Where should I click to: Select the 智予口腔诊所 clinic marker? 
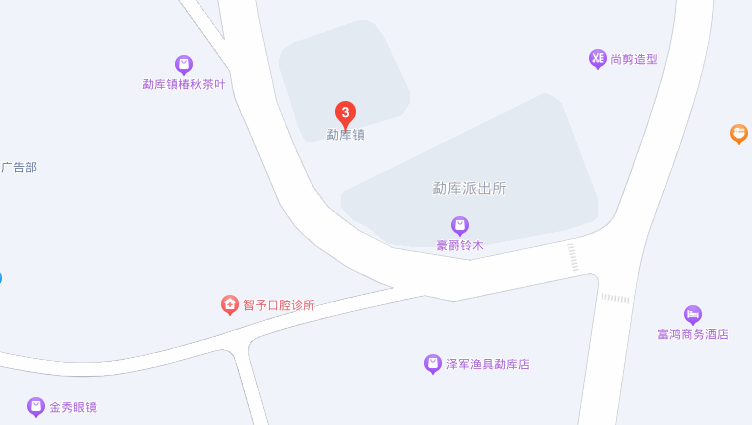230,305
